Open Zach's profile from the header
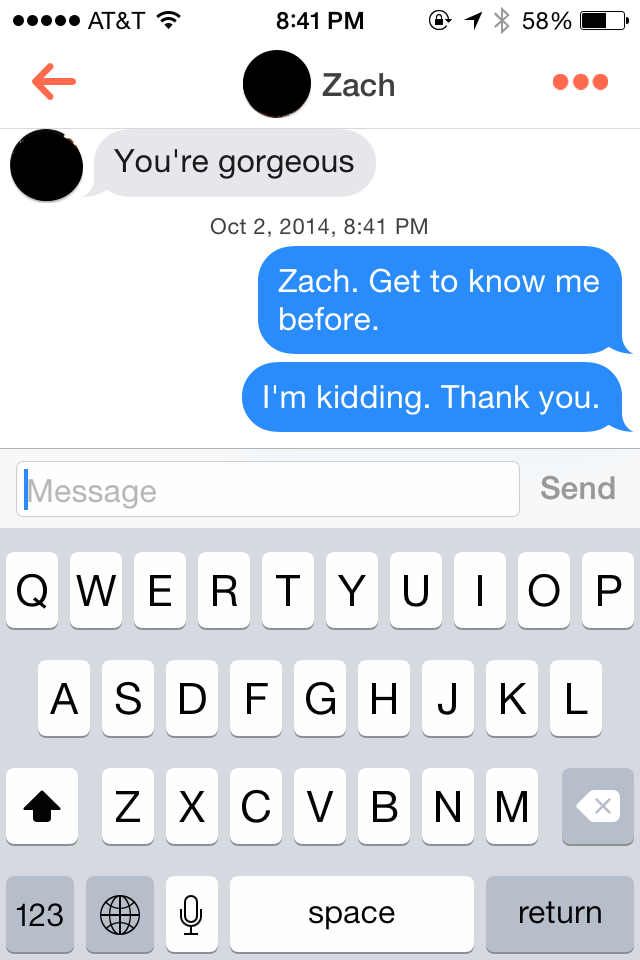 (x=320, y=84)
